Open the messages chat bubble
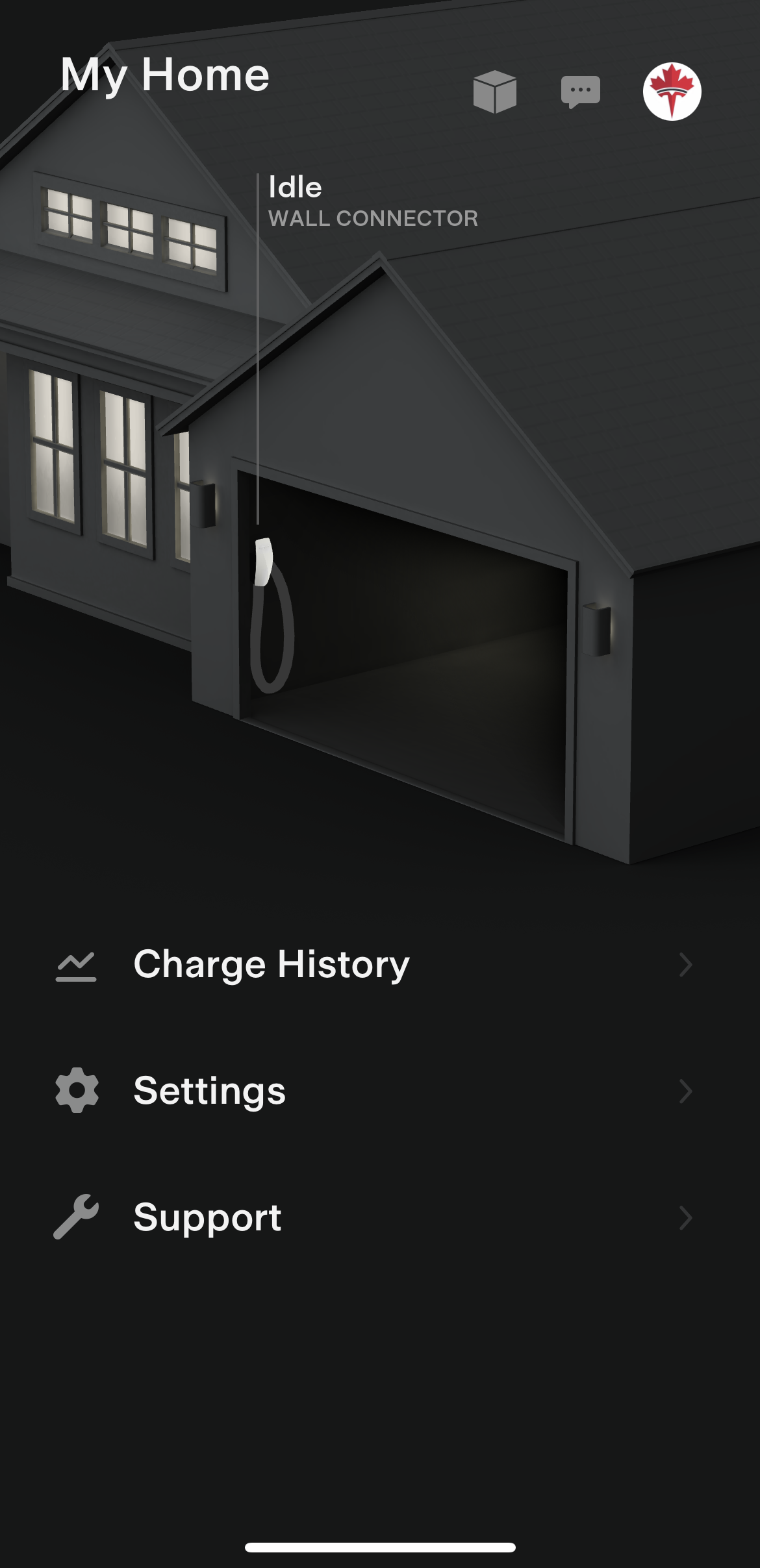The height and width of the screenshot is (1568, 760). click(x=580, y=92)
